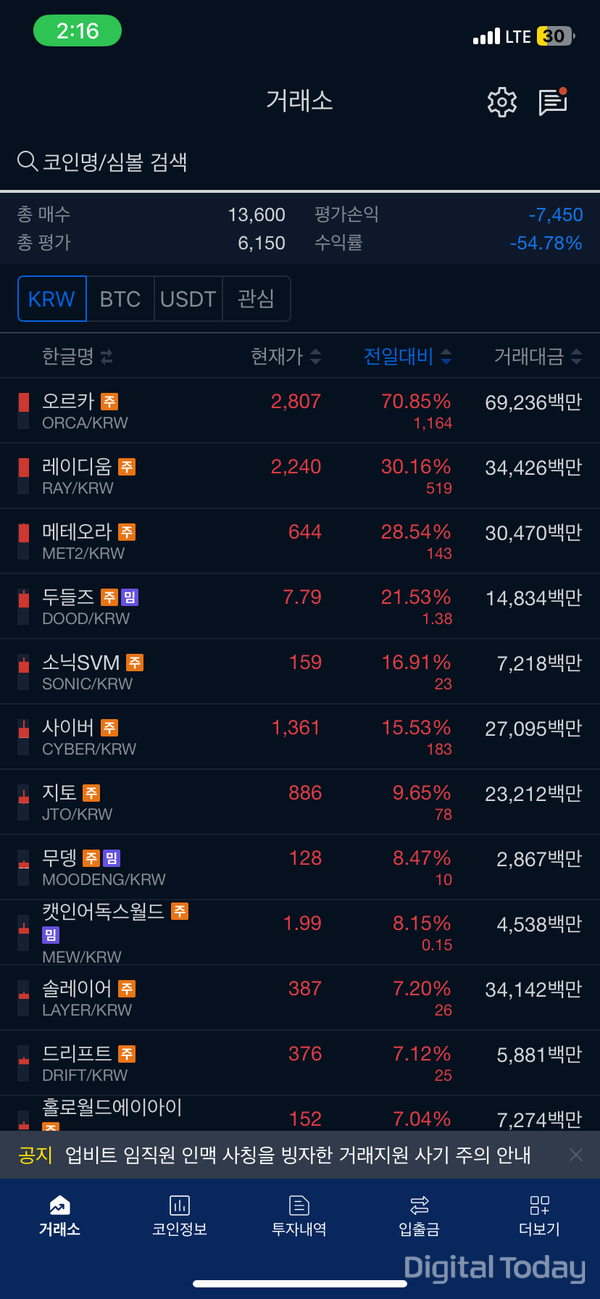Sort the list by 거래대금

(x=538, y=357)
